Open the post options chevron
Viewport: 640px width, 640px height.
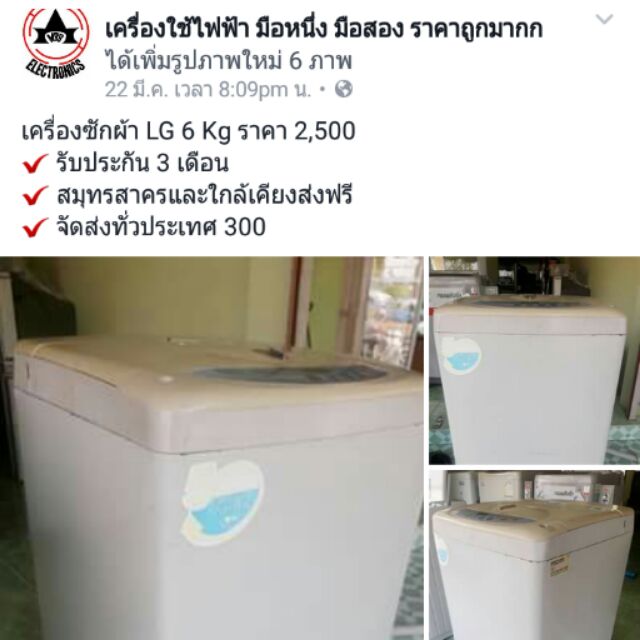(x=604, y=20)
